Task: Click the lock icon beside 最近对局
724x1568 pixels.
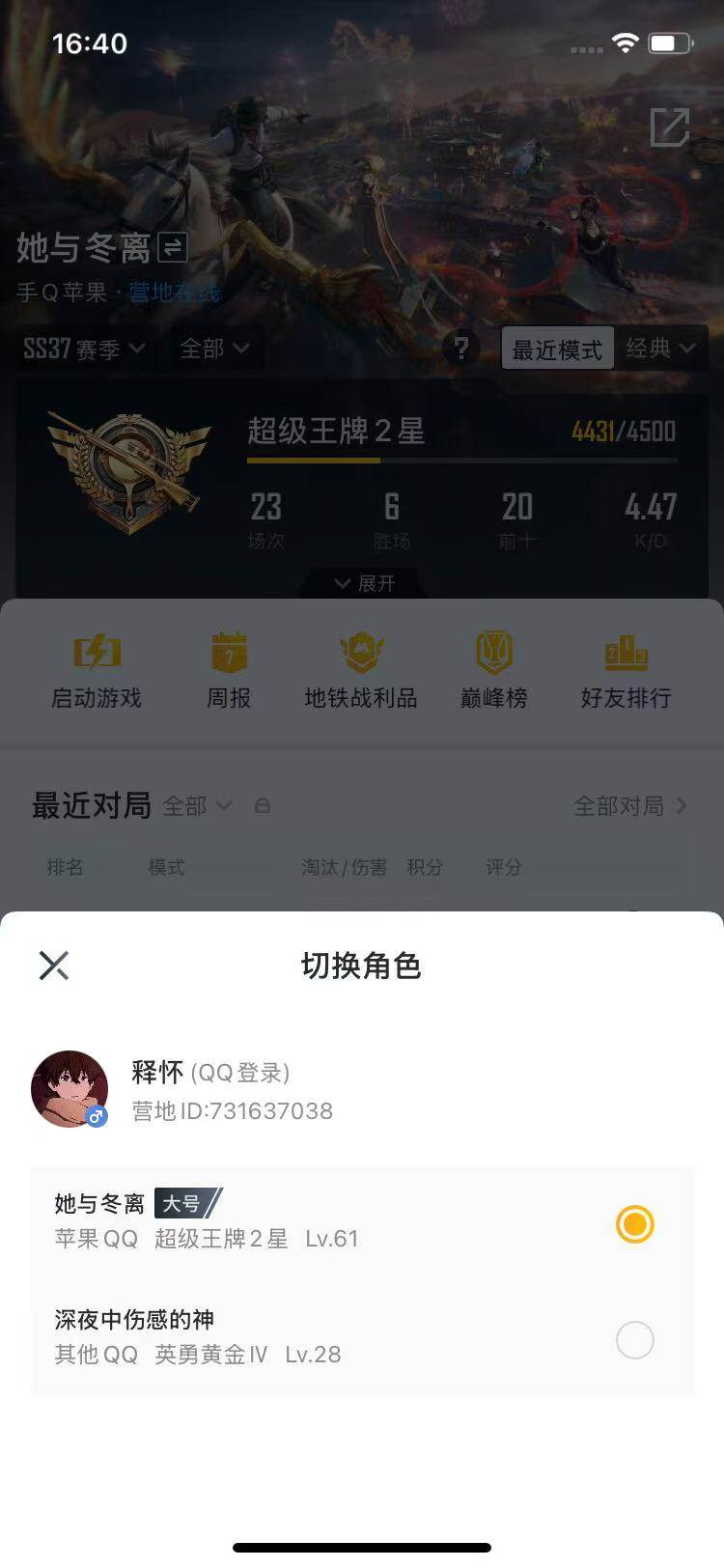Action: 263,805
